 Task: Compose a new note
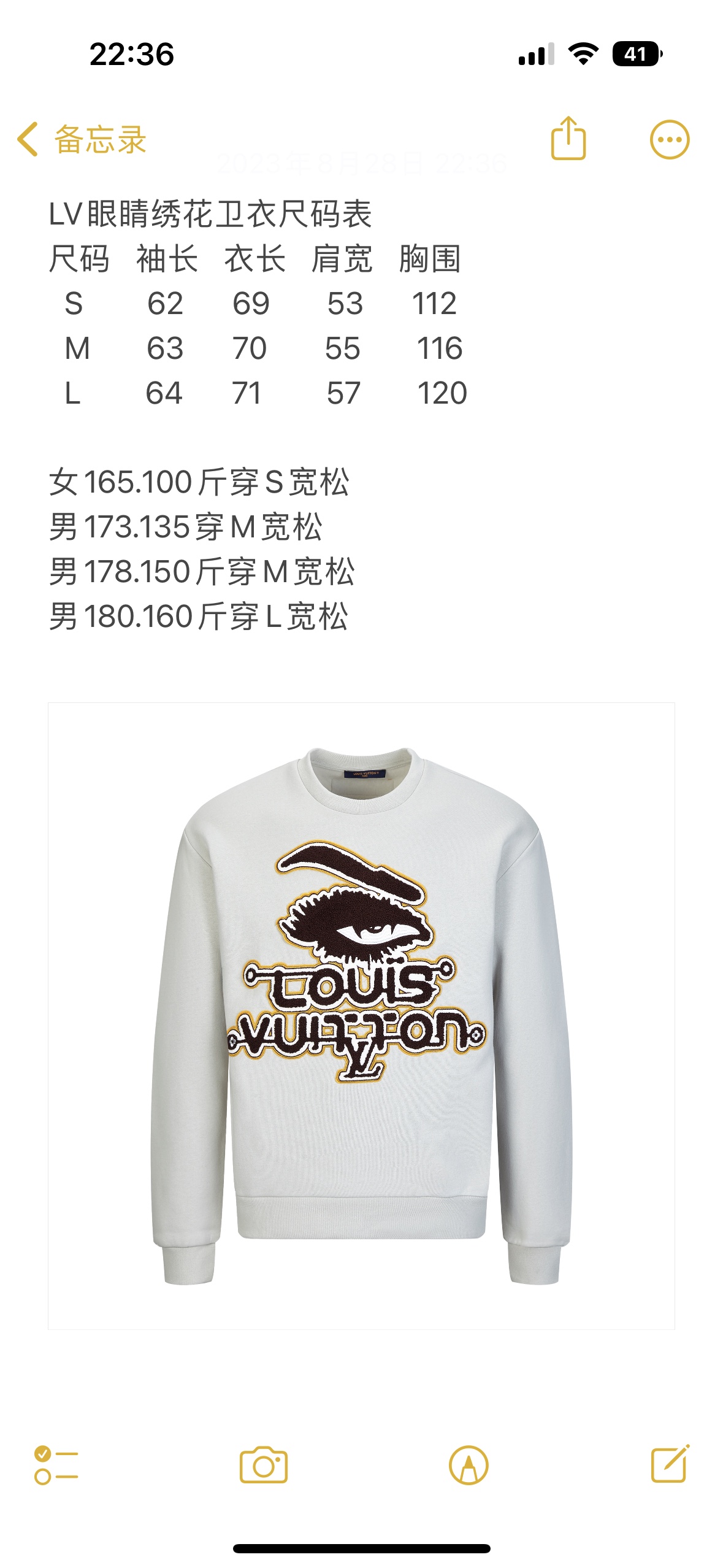tap(670, 1464)
